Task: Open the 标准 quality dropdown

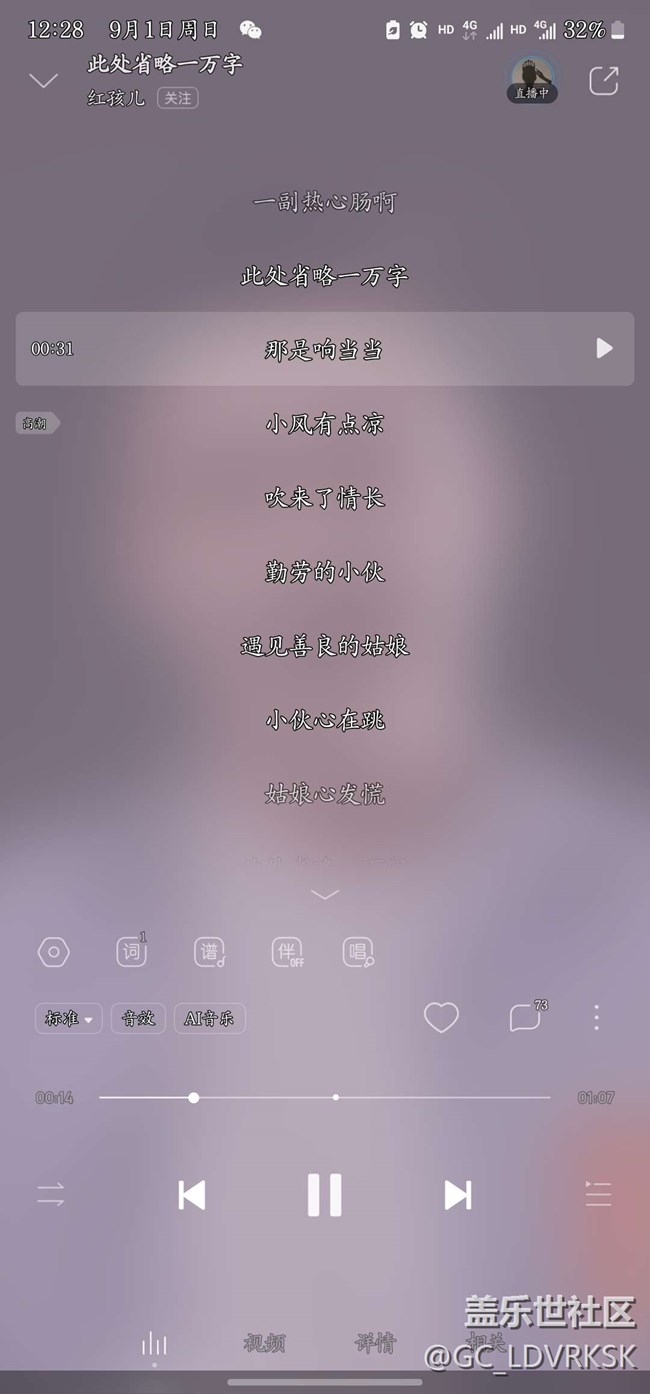Action: pyautogui.click(x=69, y=1019)
